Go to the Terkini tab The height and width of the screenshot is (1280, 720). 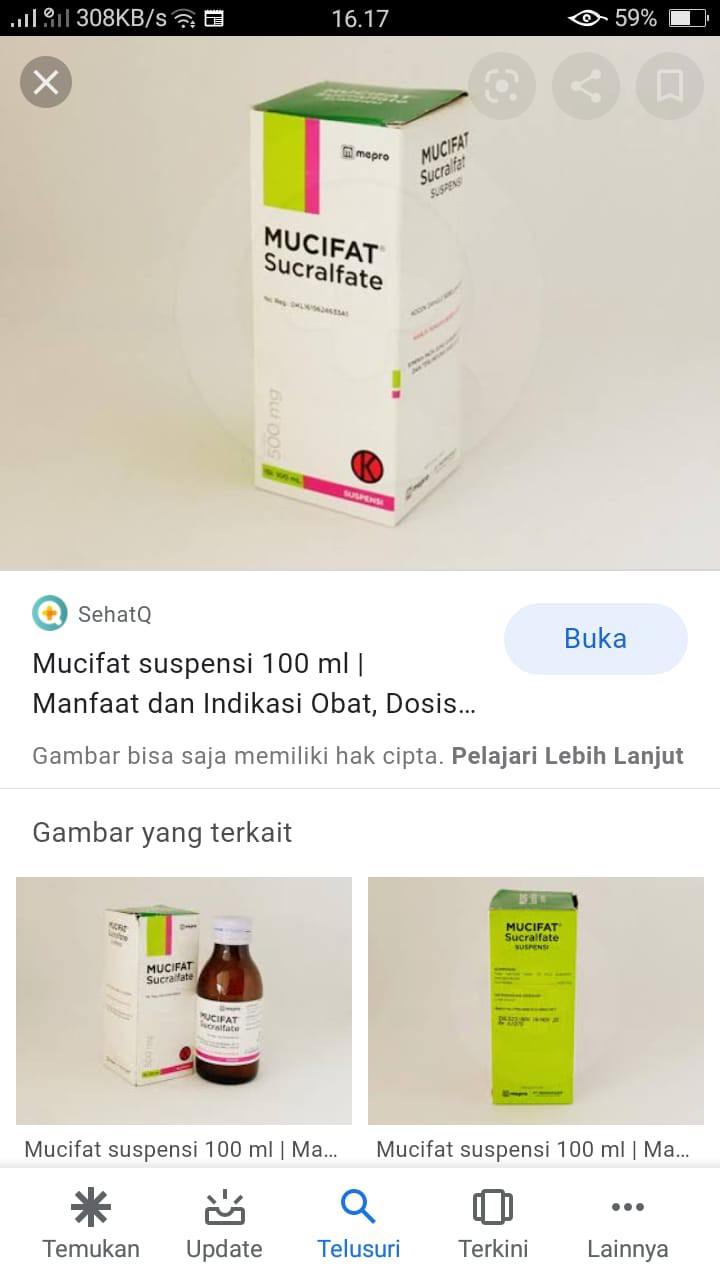click(x=493, y=1224)
